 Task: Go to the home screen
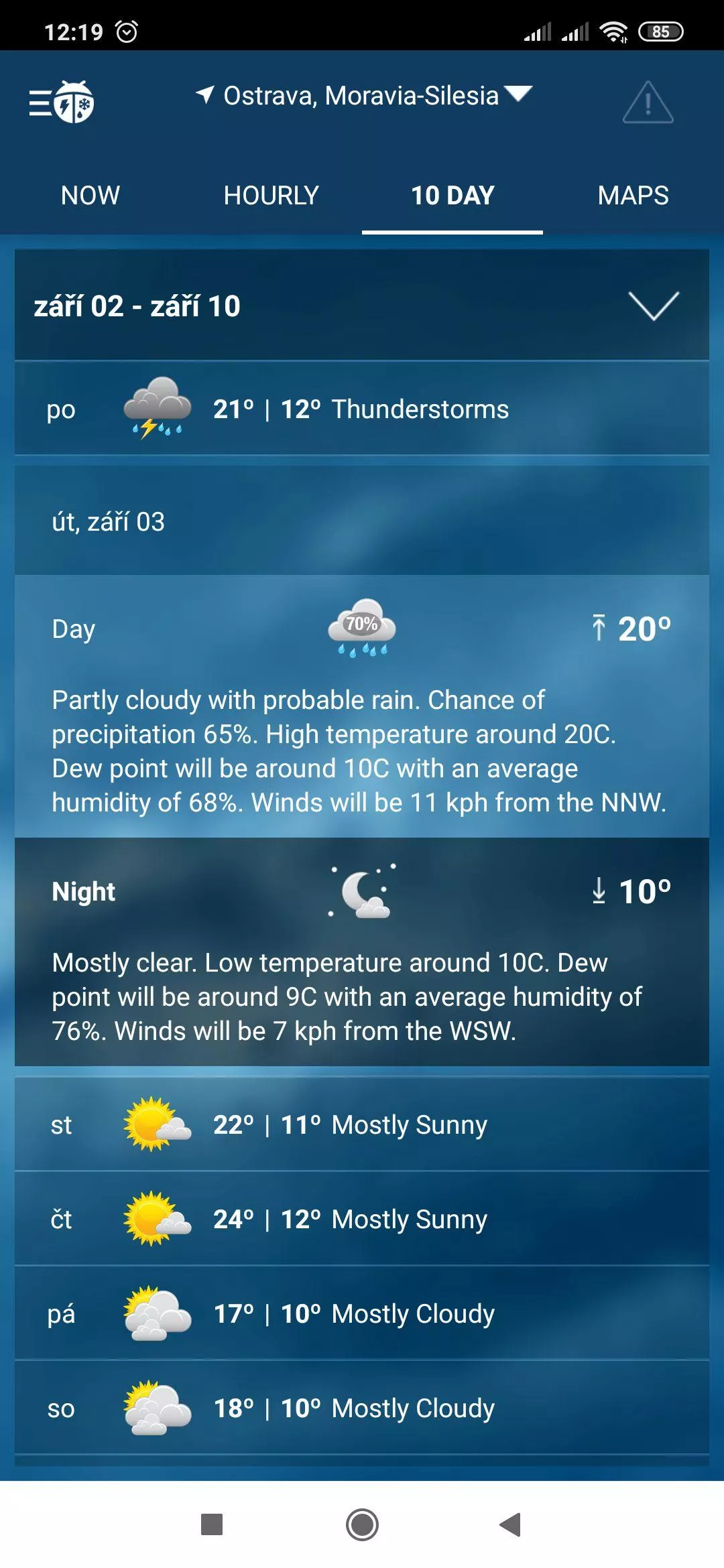tap(362, 1524)
